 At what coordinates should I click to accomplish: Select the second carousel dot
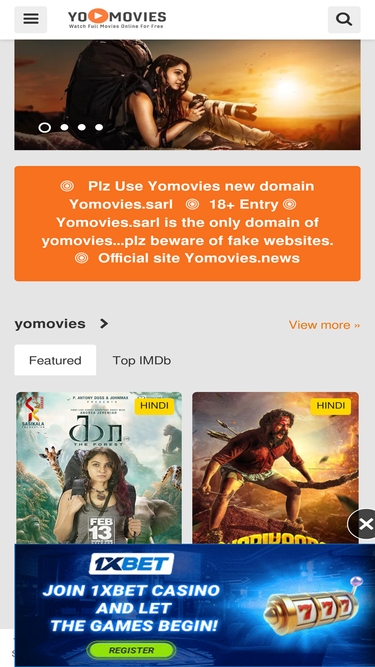pyautogui.click(x=64, y=127)
